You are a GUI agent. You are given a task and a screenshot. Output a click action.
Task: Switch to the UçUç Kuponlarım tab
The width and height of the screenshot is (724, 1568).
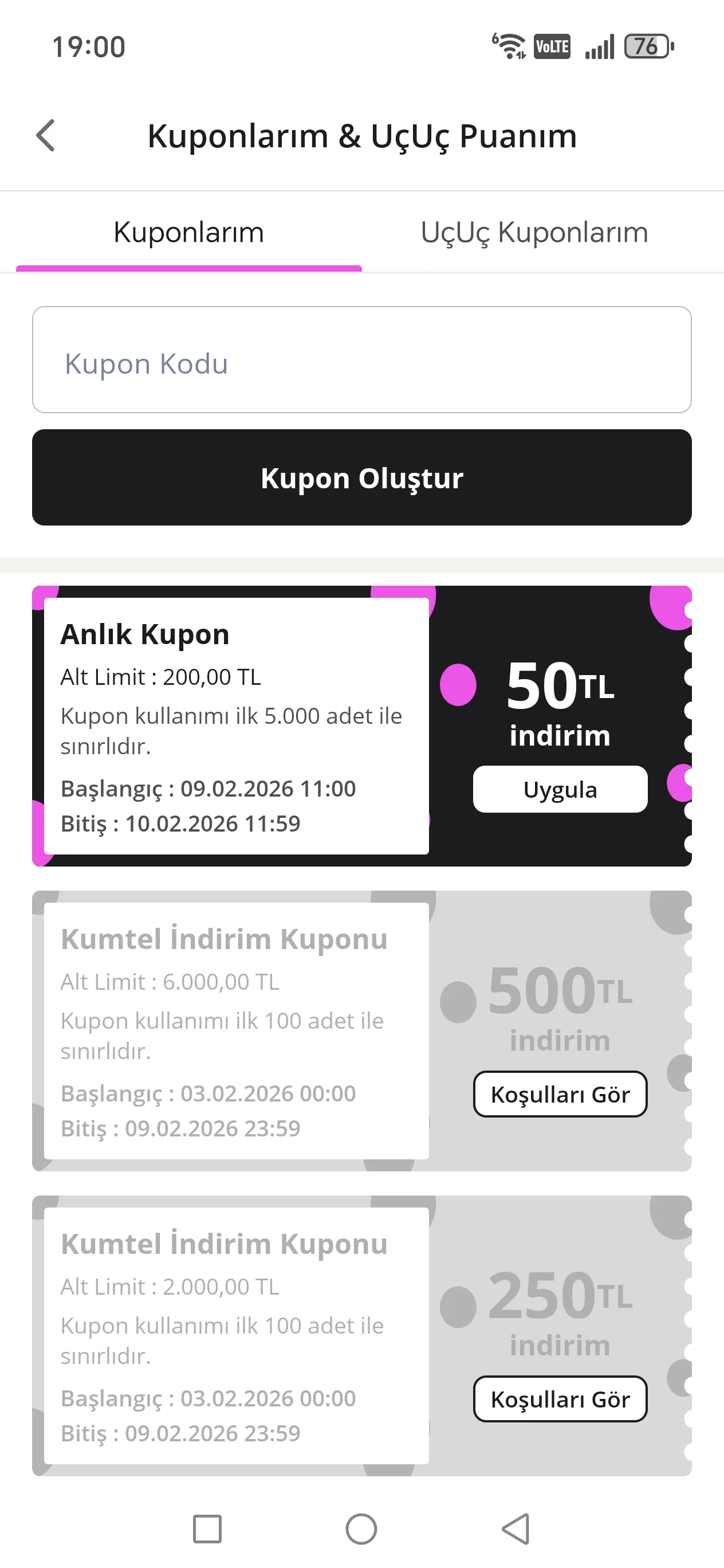coord(534,233)
